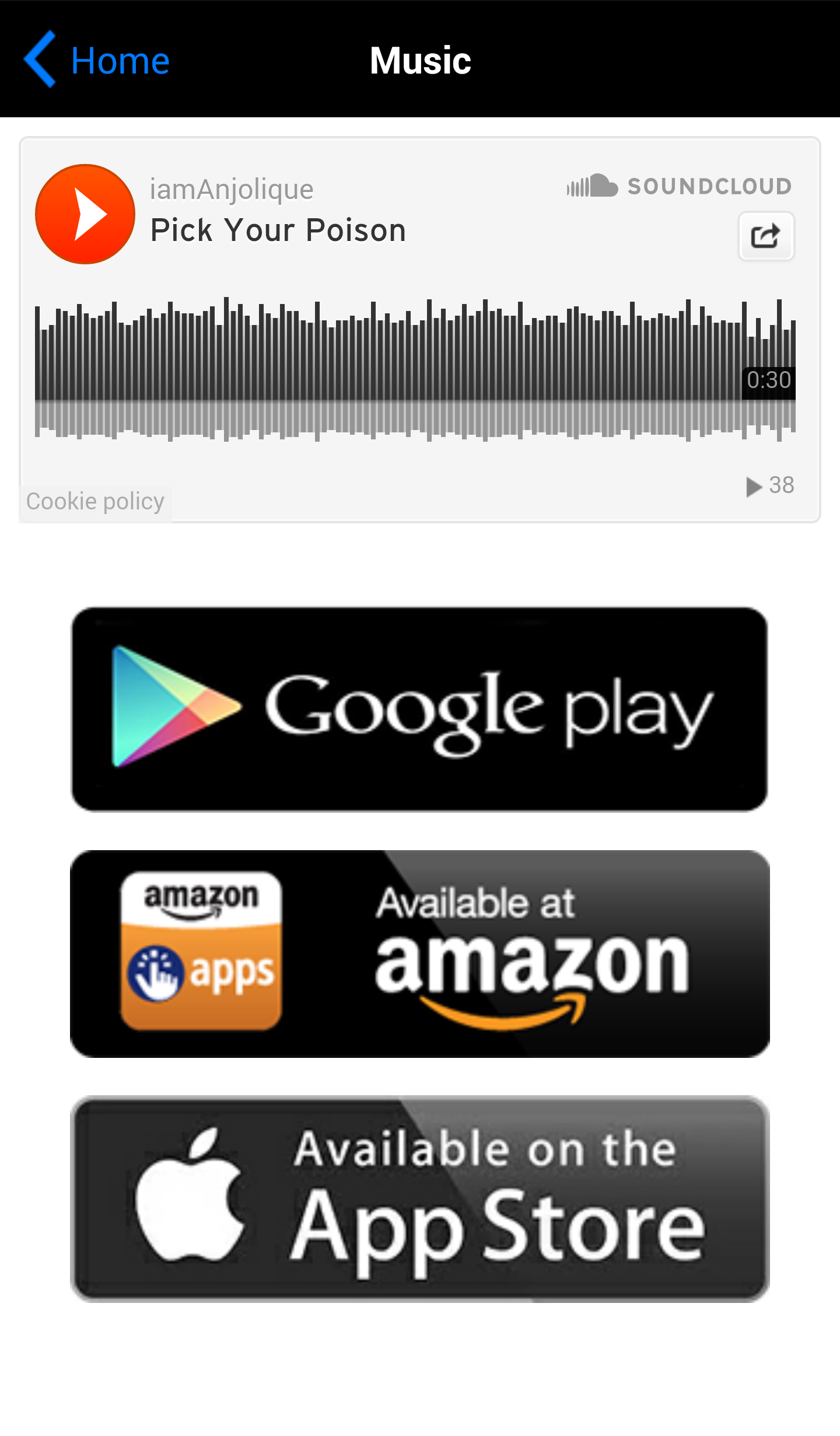Open the Available at Amazon badge
This screenshot has height=1436, width=840.
(x=420, y=953)
